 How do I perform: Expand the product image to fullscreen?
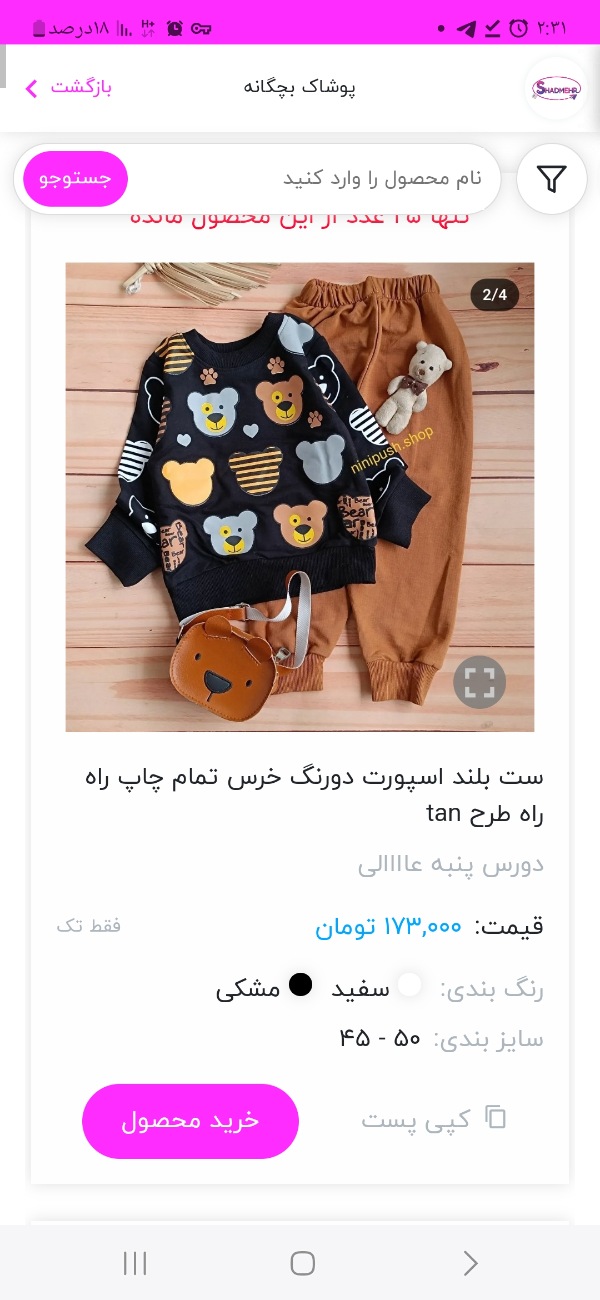point(479,682)
